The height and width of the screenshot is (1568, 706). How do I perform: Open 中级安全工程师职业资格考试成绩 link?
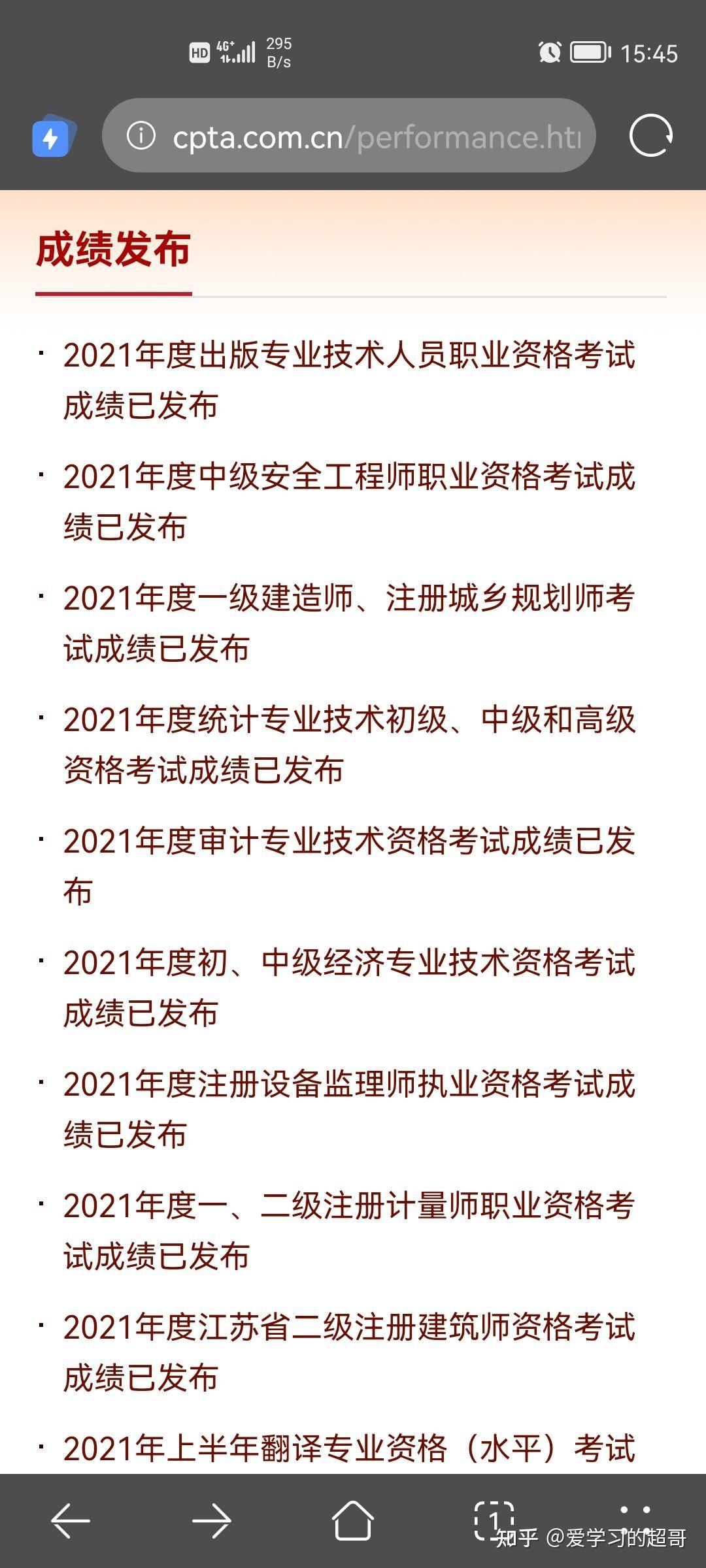coord(349,502)
